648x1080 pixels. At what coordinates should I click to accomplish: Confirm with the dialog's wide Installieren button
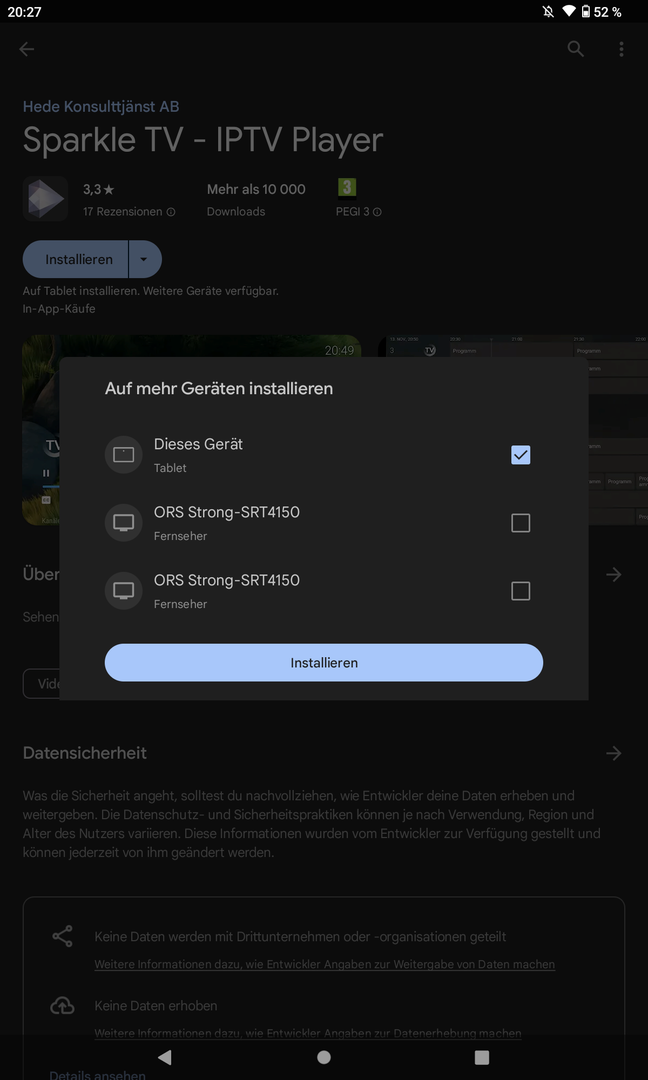323,662
